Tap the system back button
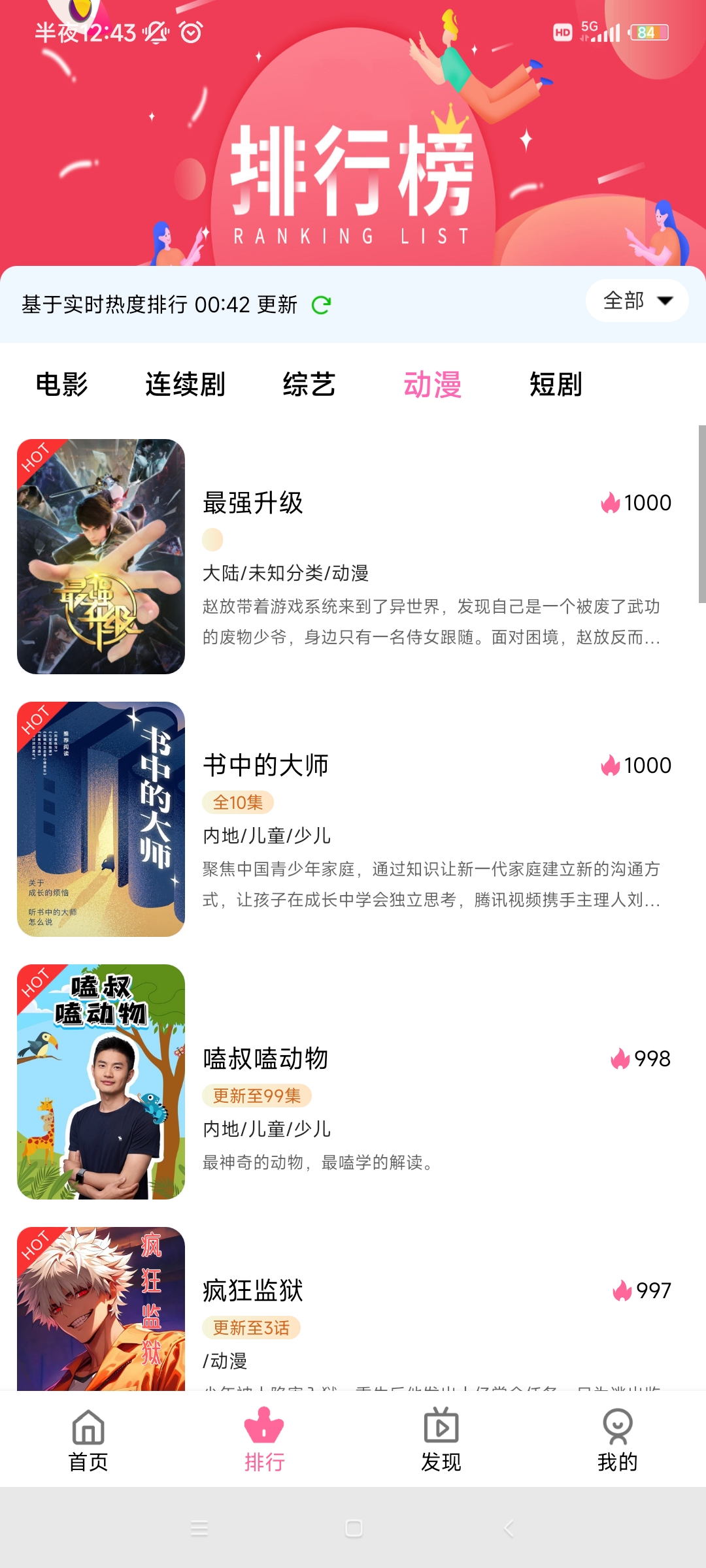 (x=509, y=1529)
